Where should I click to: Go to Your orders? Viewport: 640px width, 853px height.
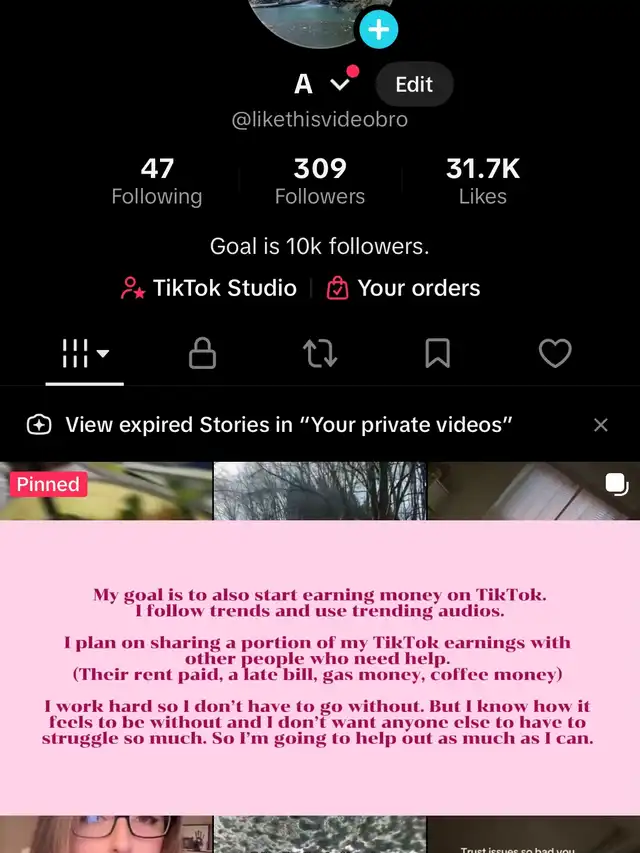404,288
